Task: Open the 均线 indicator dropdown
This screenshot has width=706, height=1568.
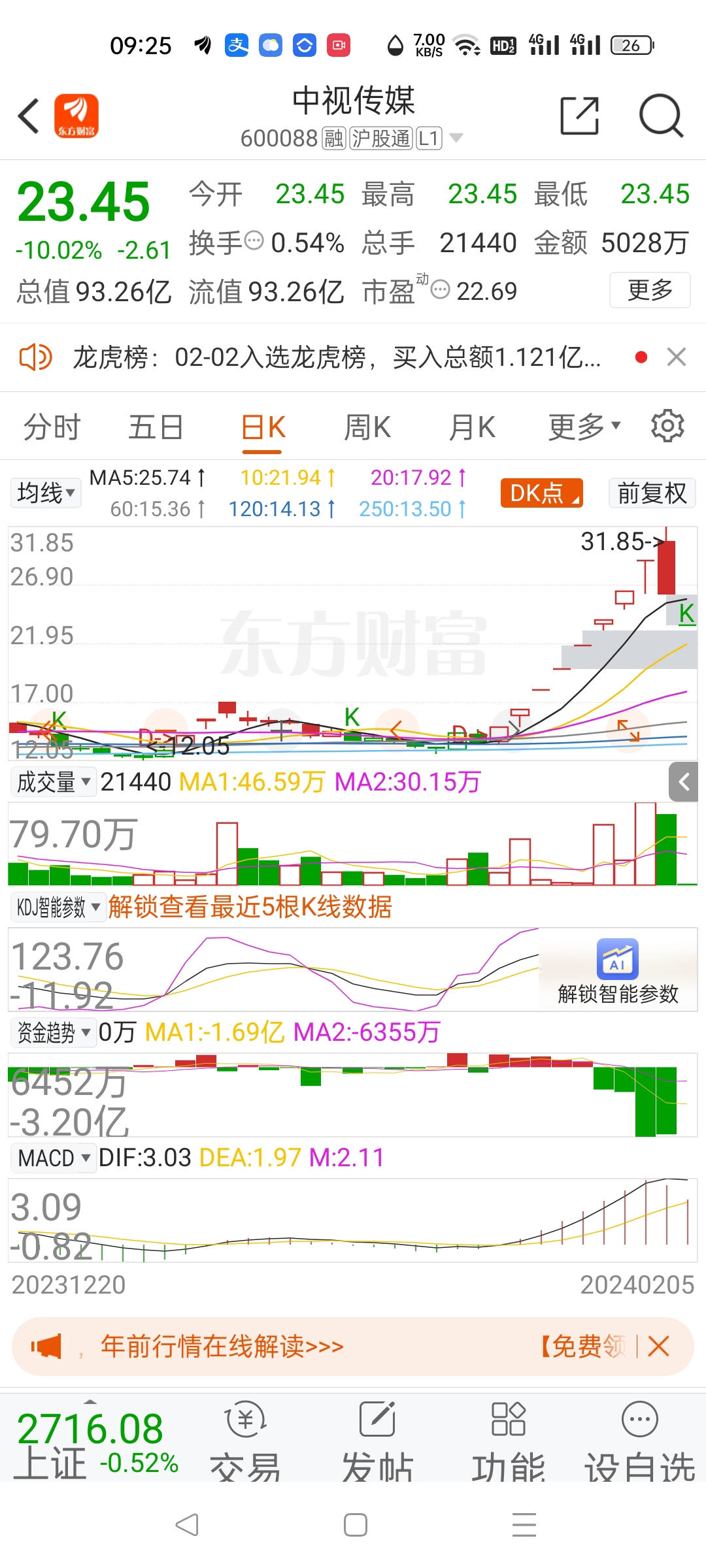Action: (x=46, y=493)
